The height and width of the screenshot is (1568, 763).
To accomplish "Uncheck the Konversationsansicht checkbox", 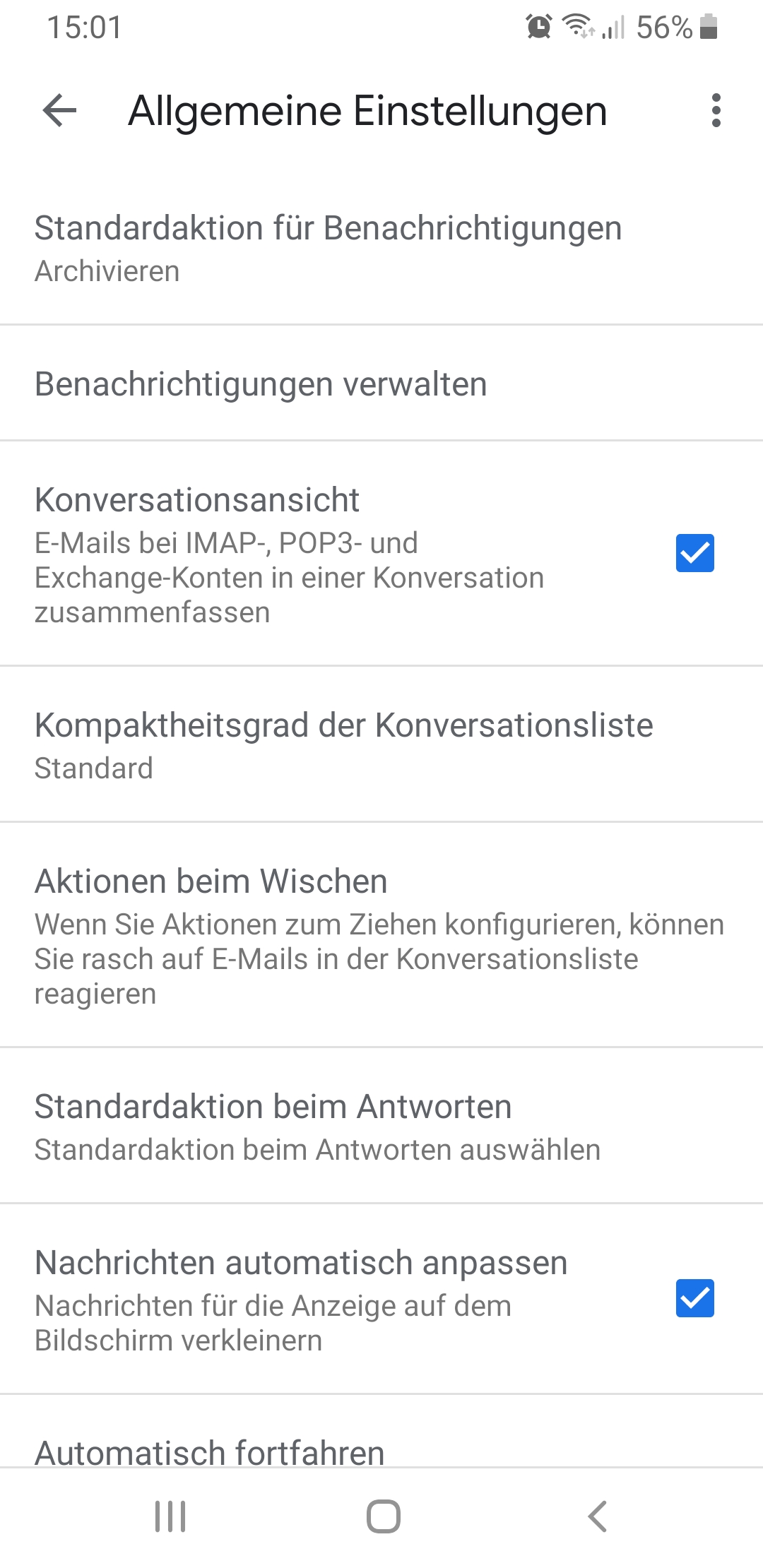I will point(694,553).
